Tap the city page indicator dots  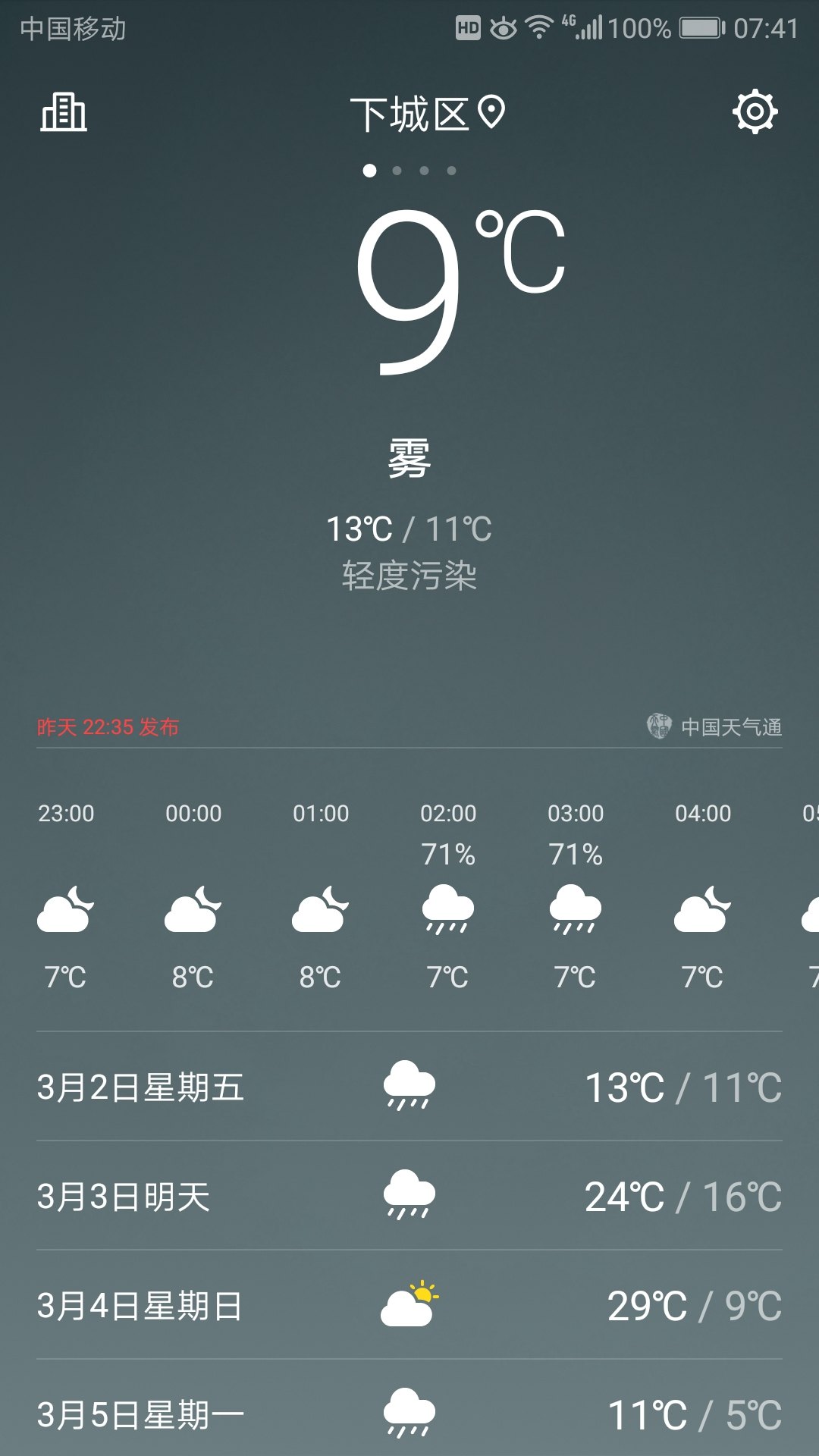tap(409, 171)
